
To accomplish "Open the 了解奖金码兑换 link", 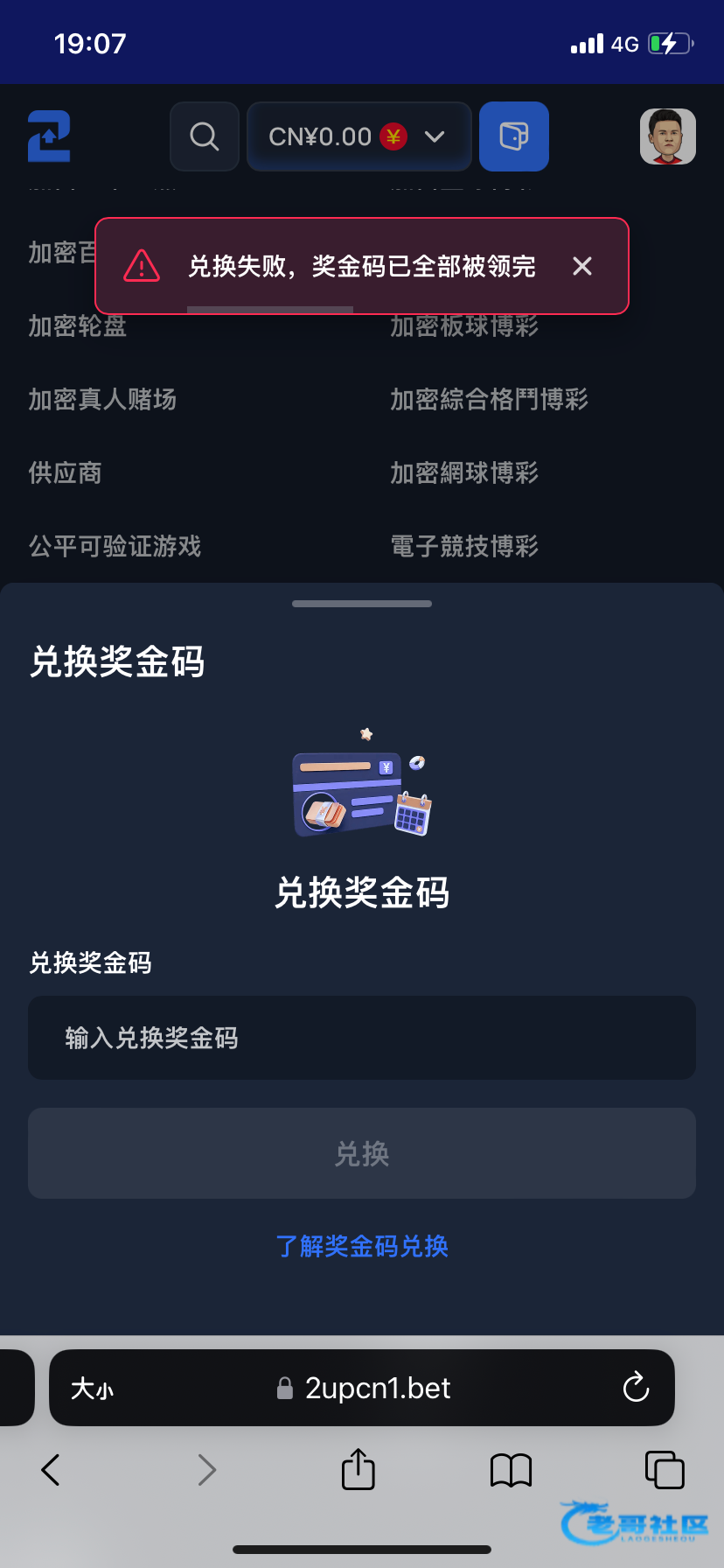I will click(x=362, y=1246).
